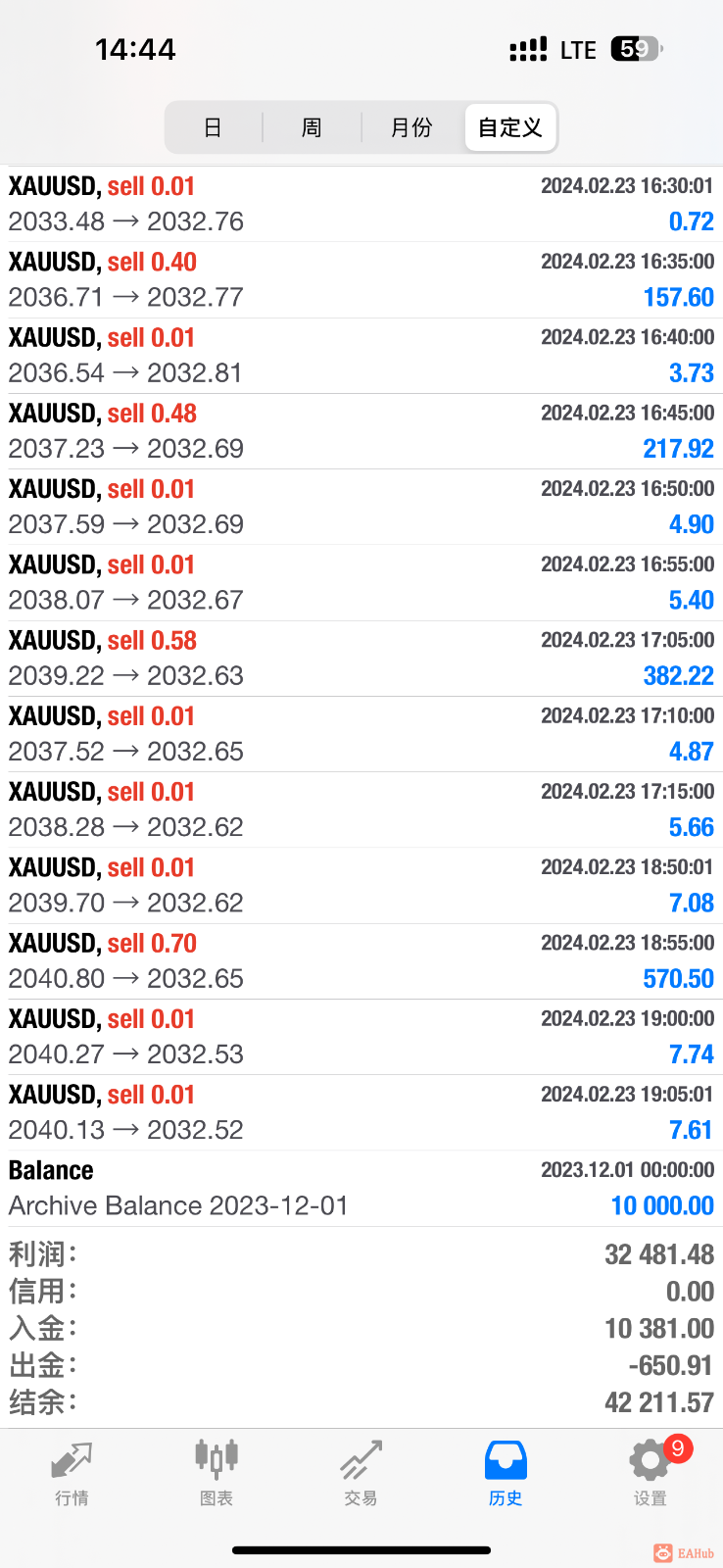Open 设置 settings with 9 badge
723x1568 pixels.
(651, 1473)
